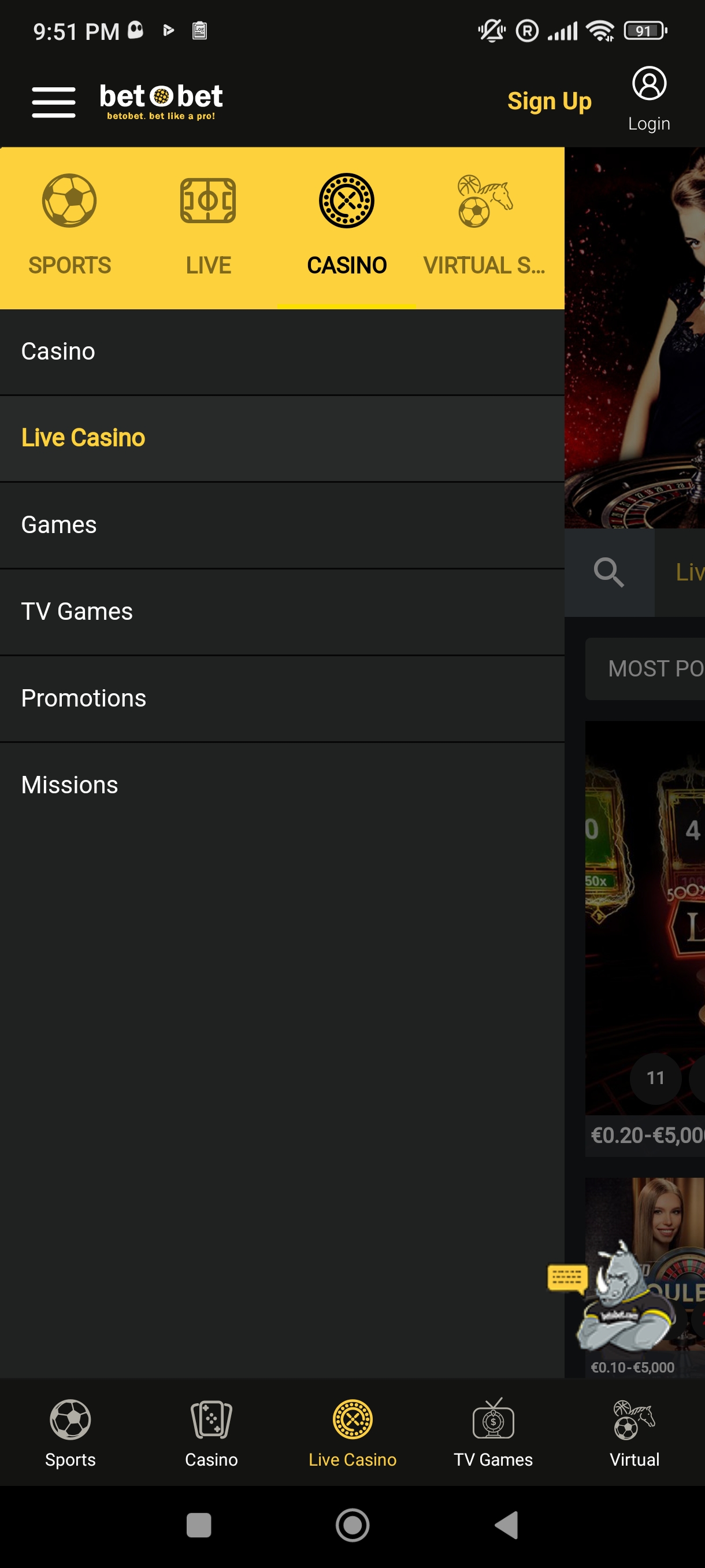705x1568 pixels.
Task: Open Live Casino in the drawer list
Action: pos(281,438)
